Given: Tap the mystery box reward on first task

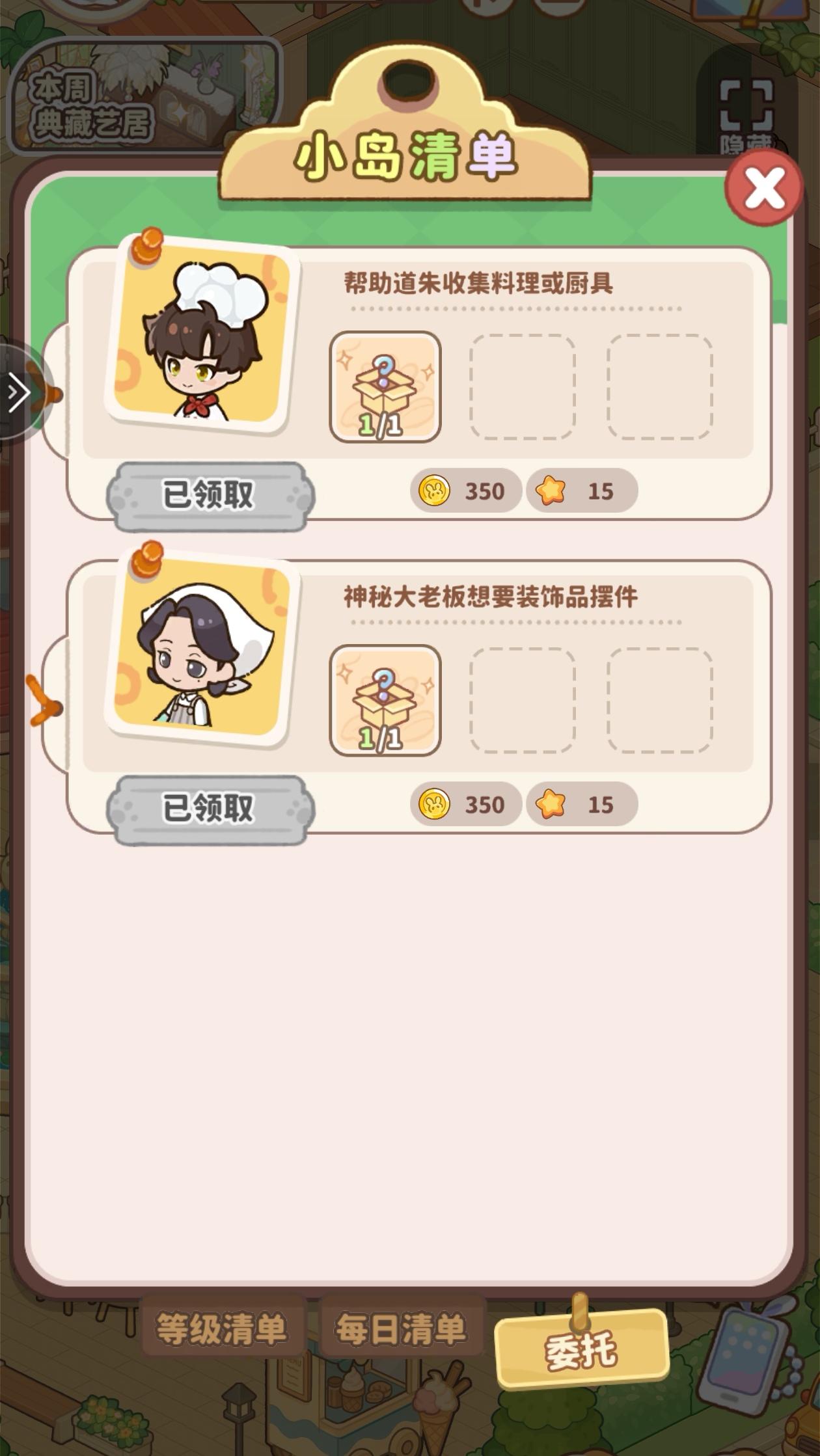Looking at the screenshot, I should click(384, 384).
